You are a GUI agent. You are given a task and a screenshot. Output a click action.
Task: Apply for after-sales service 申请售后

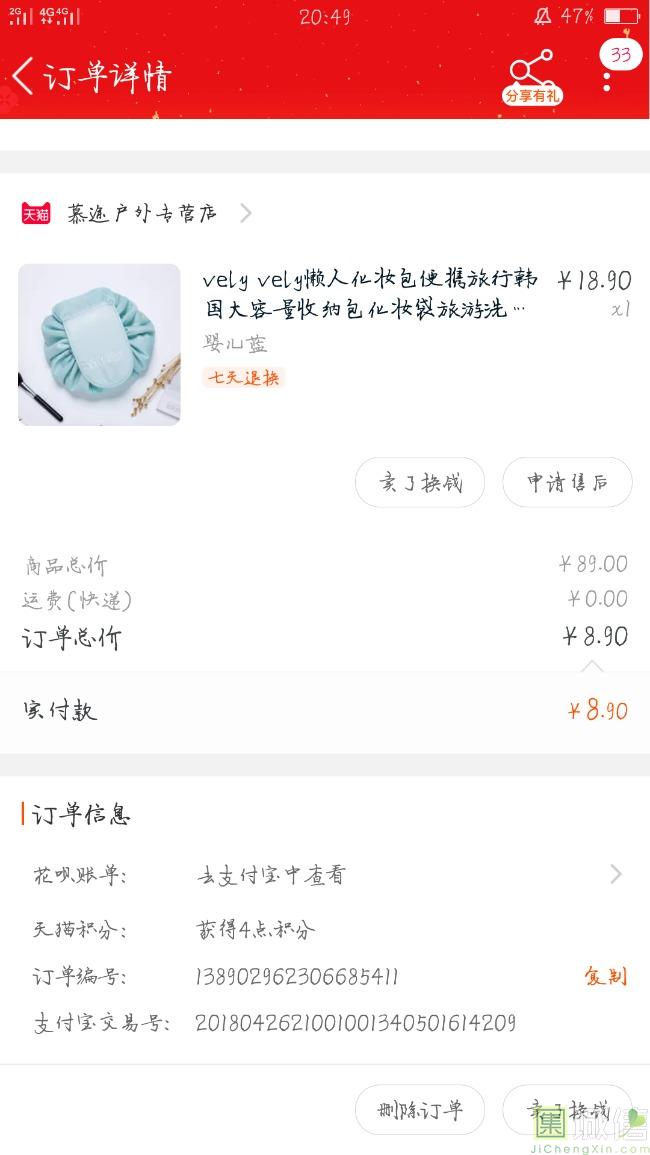(567, 483)
